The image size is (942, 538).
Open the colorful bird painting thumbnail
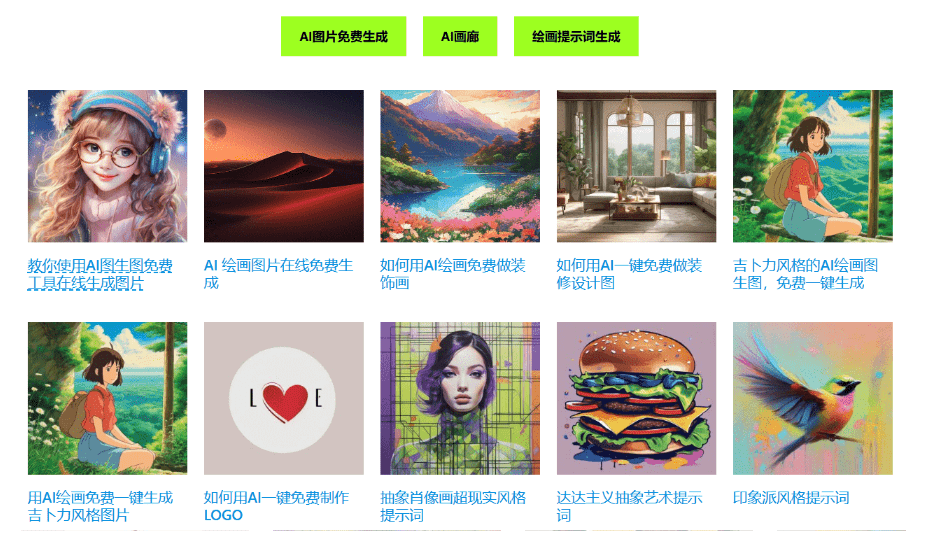(x=812, y=398)
